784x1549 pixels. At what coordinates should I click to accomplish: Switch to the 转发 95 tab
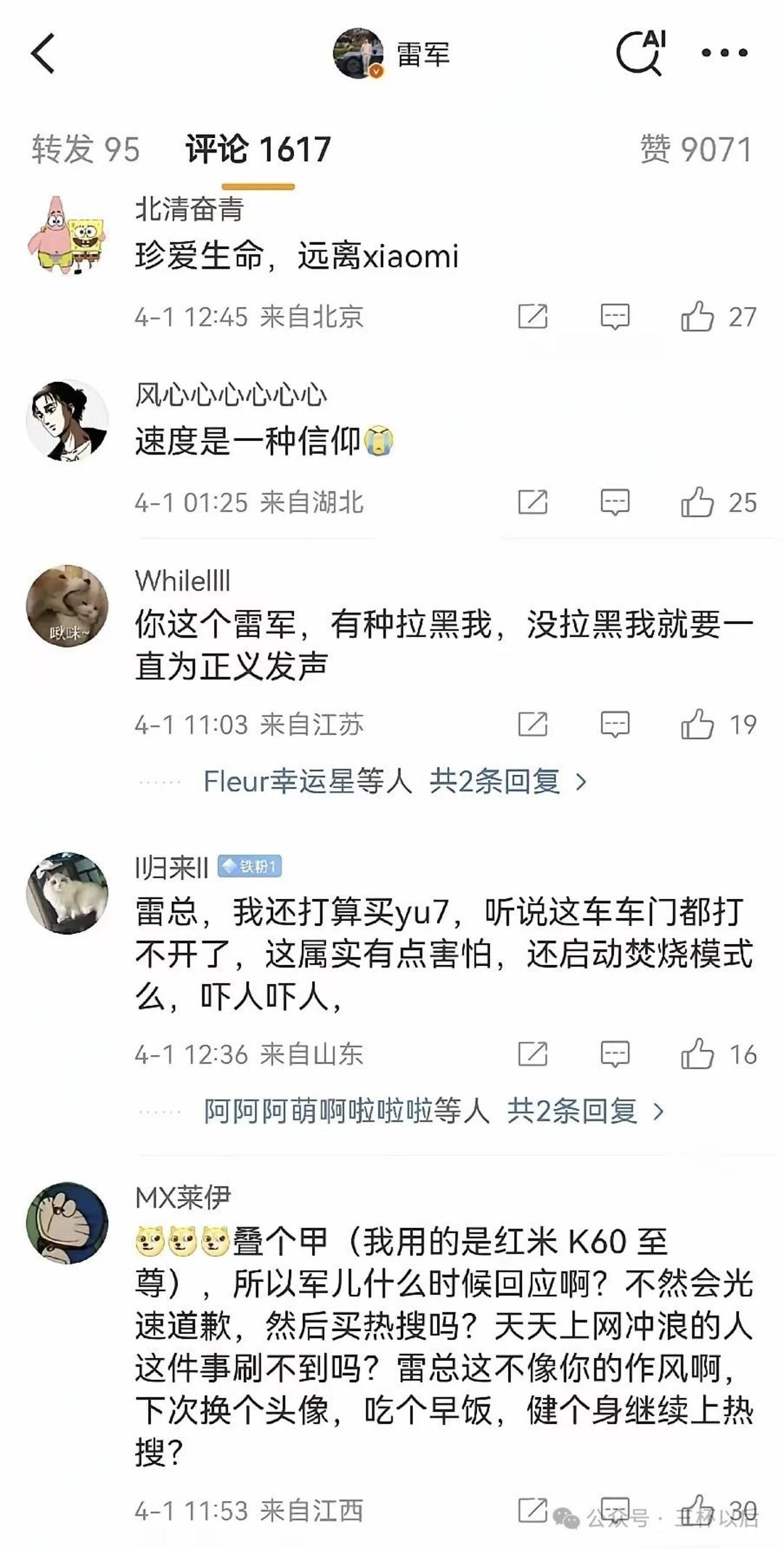[86, 150]
